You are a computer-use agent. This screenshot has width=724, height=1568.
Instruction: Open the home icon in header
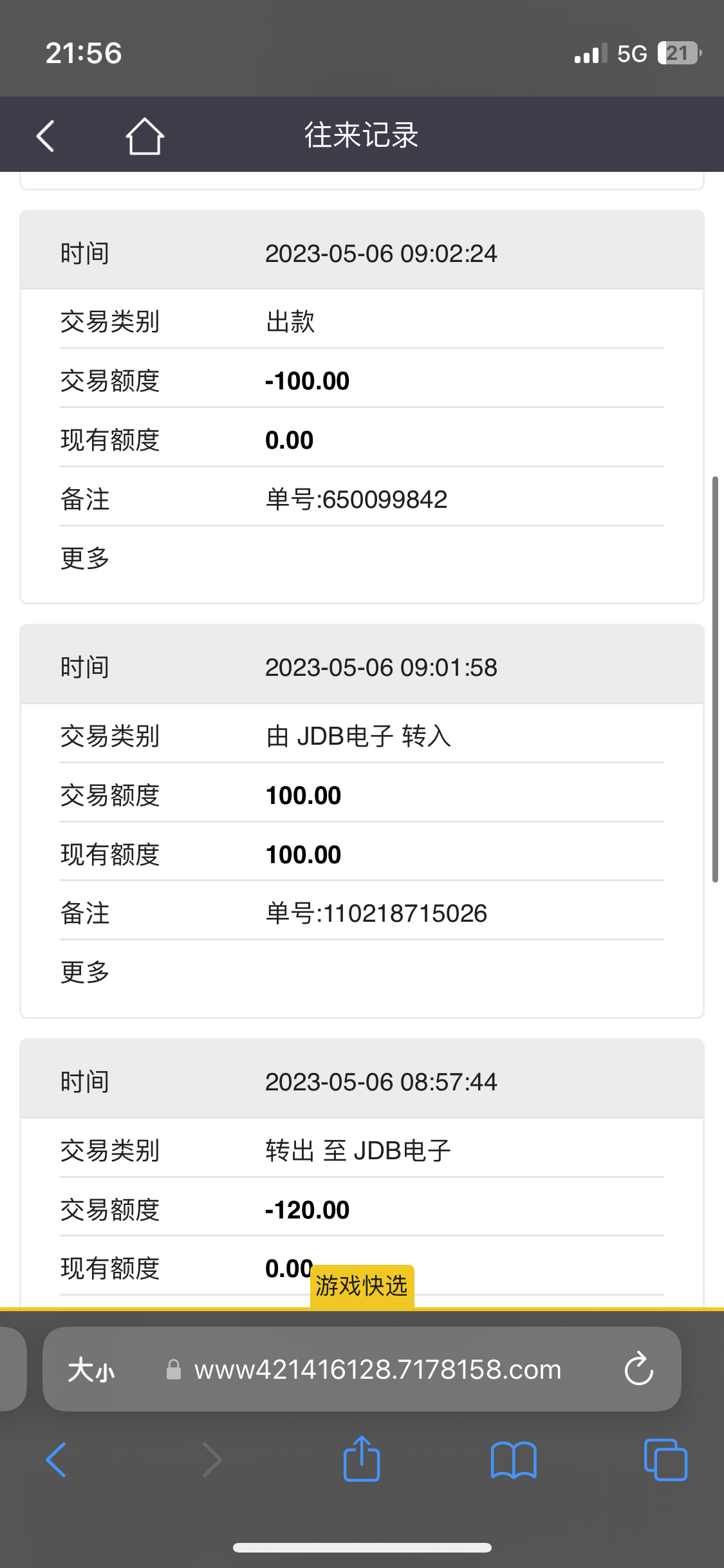click(x=145, y=136)
